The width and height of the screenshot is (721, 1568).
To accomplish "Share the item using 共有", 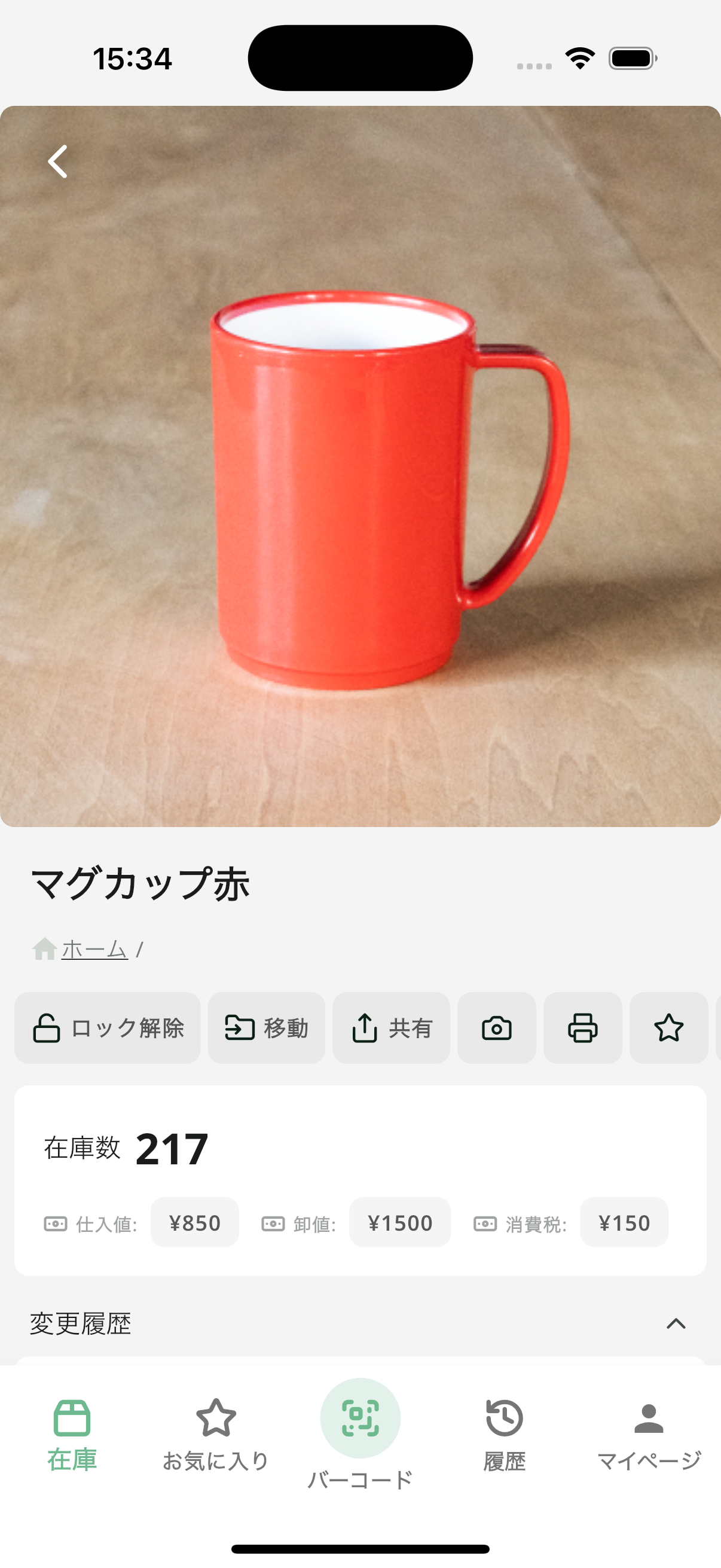I will click(x=391, y=1029).
